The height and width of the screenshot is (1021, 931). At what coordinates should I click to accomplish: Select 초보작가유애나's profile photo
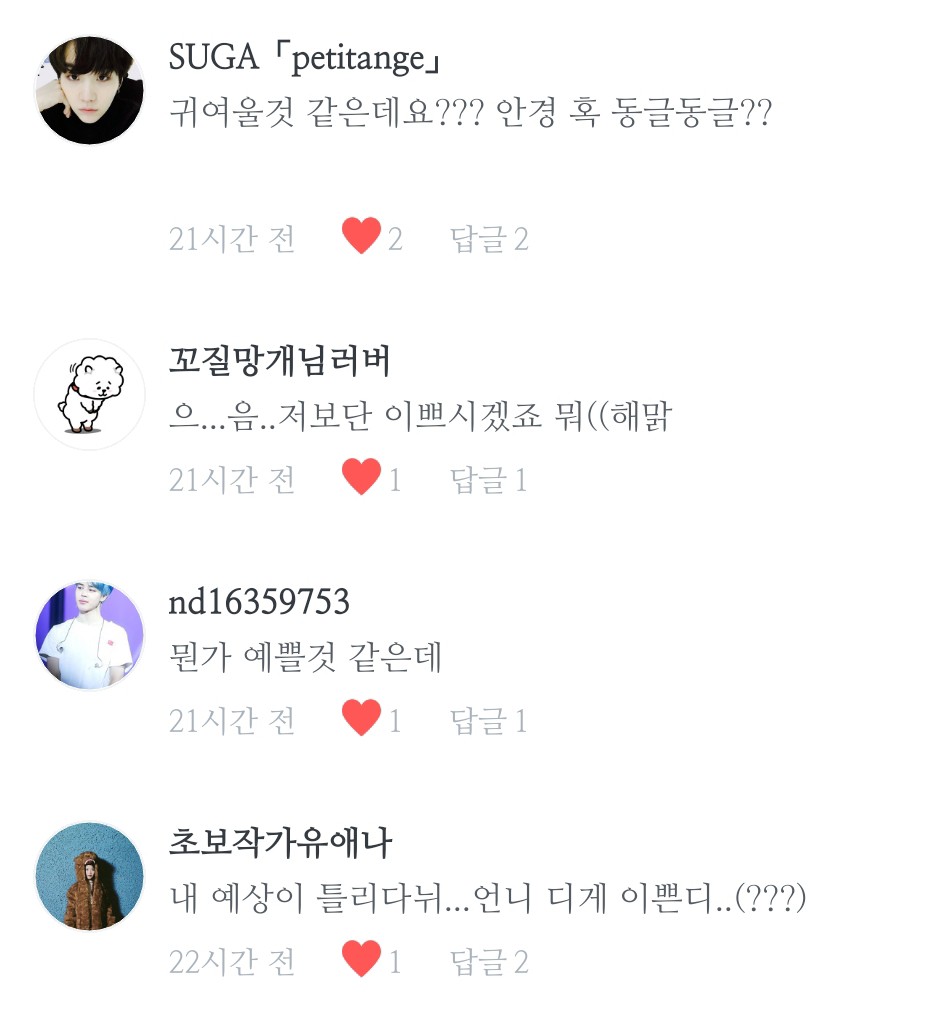(90, 876)
